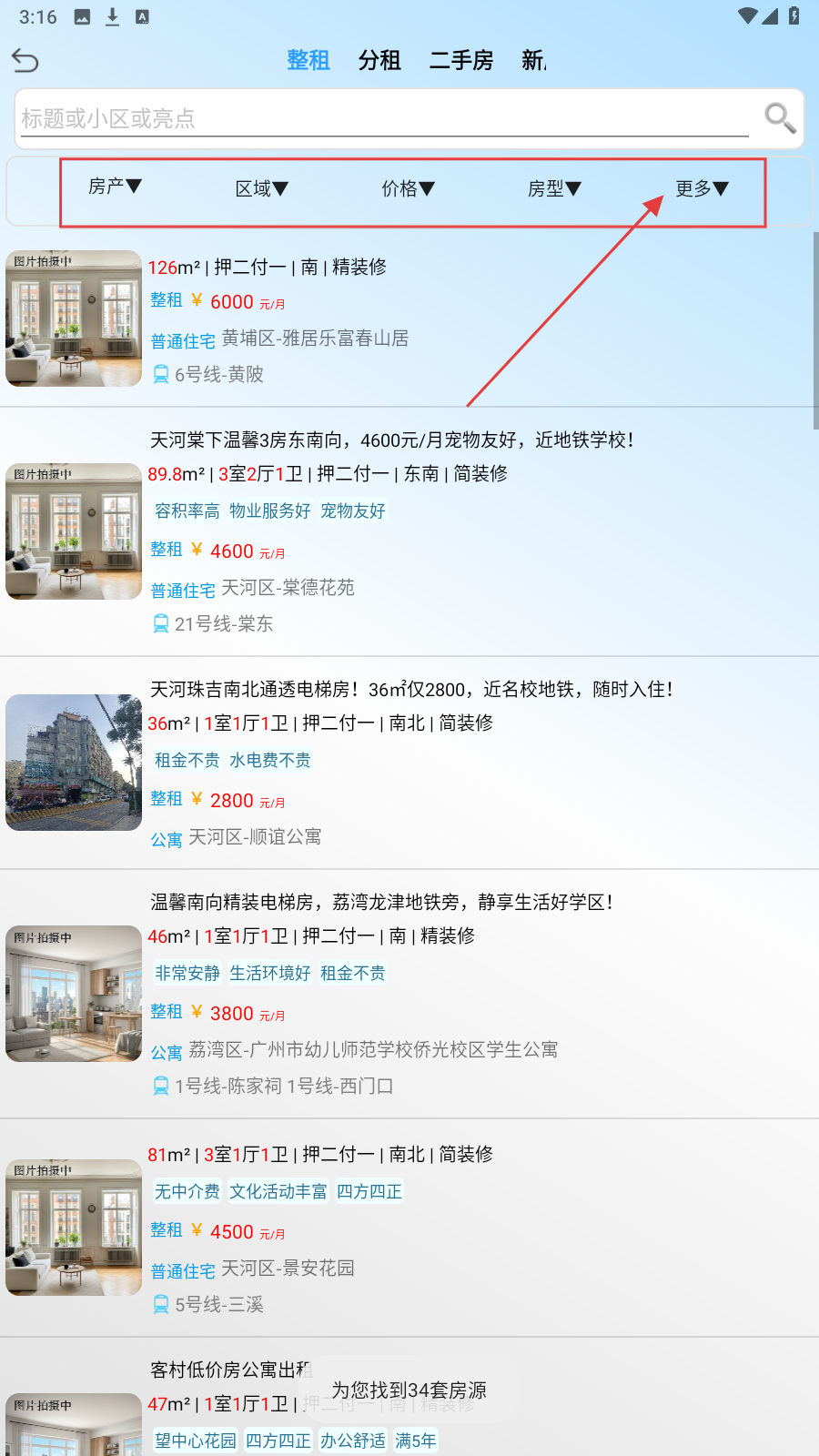The image size is (819, 1456).
Task: View the 天河区-景安花园 listing
Action: (x=409, y=1228)
